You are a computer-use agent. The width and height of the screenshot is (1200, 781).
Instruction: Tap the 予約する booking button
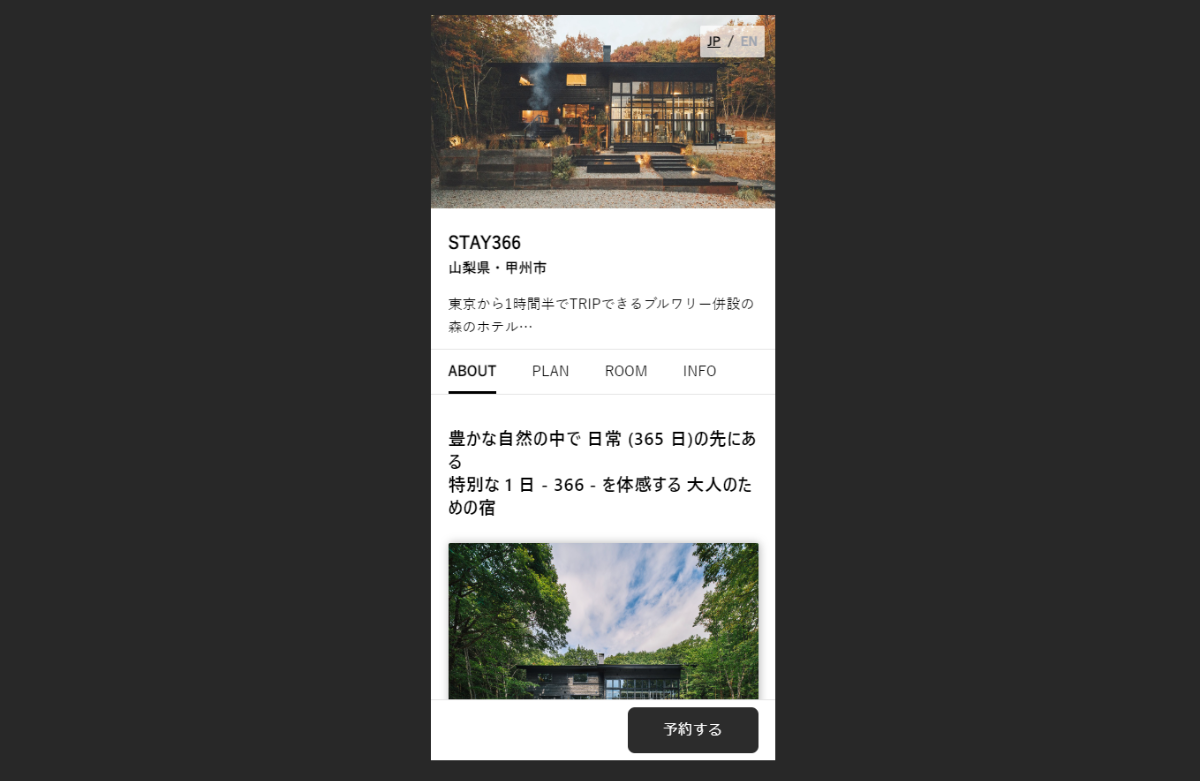(692, 729)
